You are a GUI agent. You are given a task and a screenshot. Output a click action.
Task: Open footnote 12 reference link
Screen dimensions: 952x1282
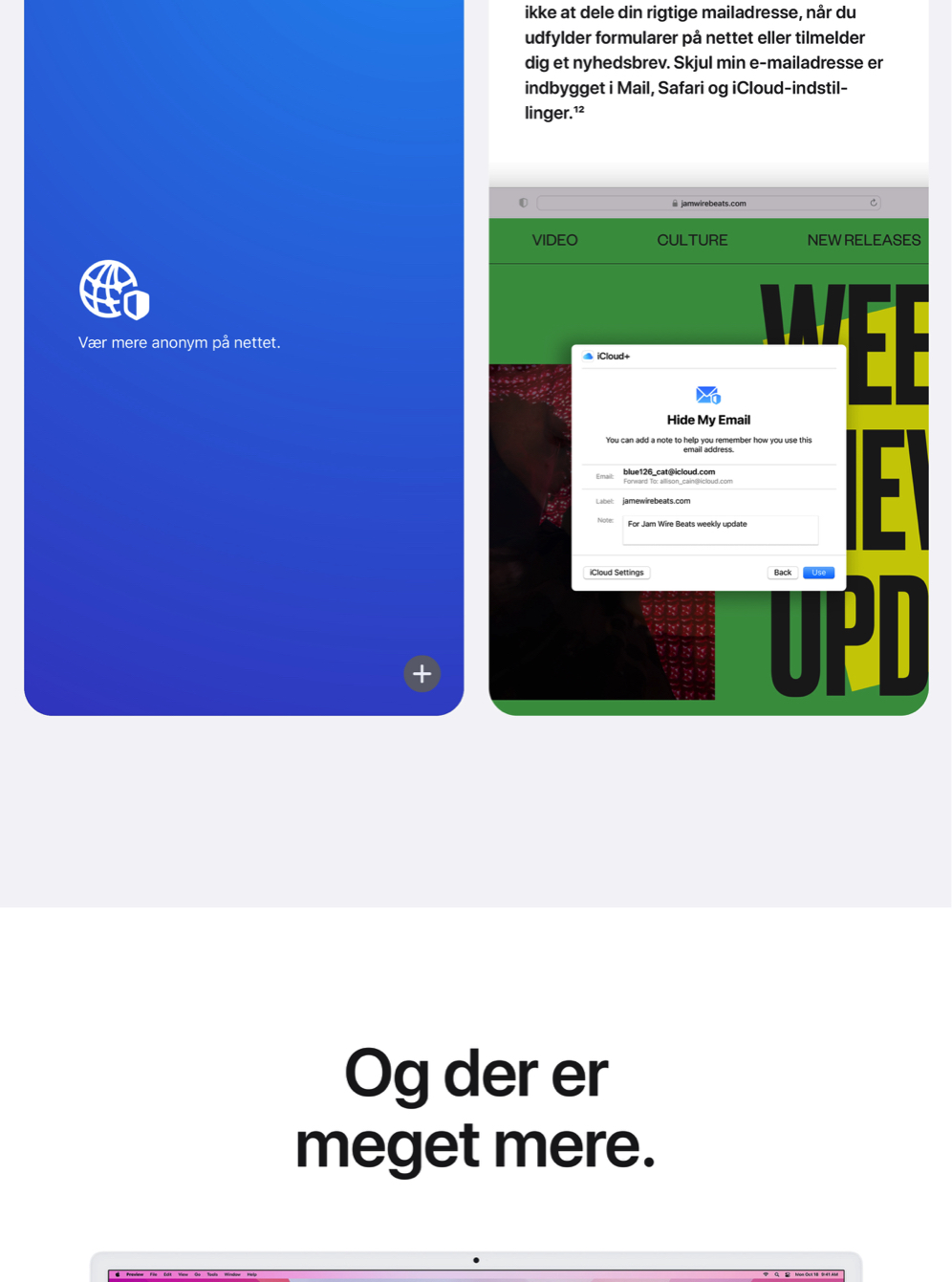[x=578, y=110]
